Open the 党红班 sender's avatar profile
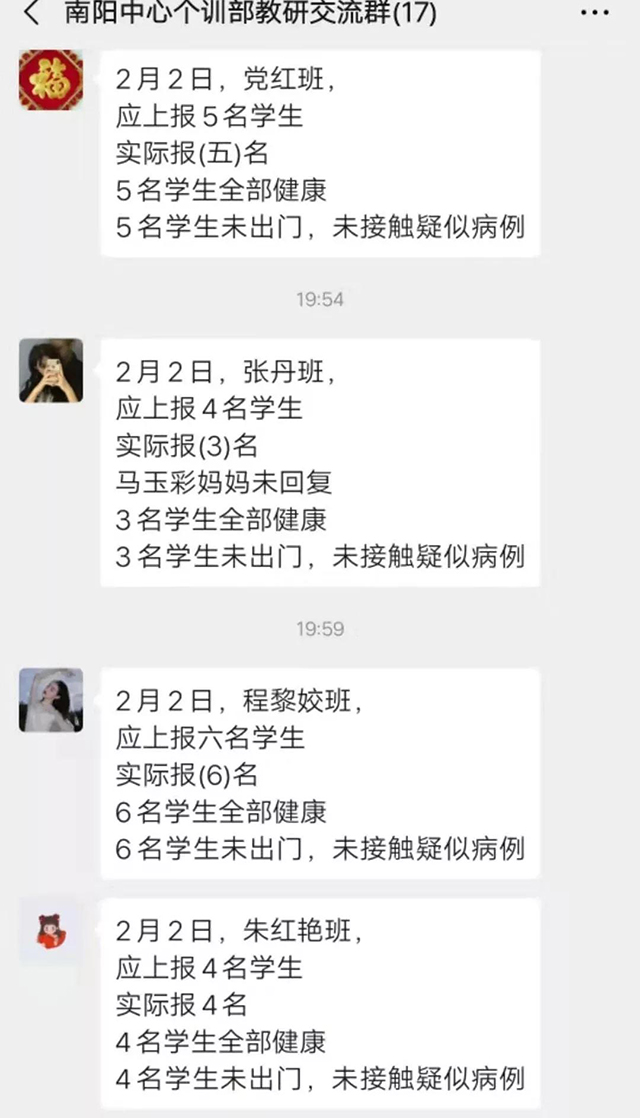 point(50,81)
